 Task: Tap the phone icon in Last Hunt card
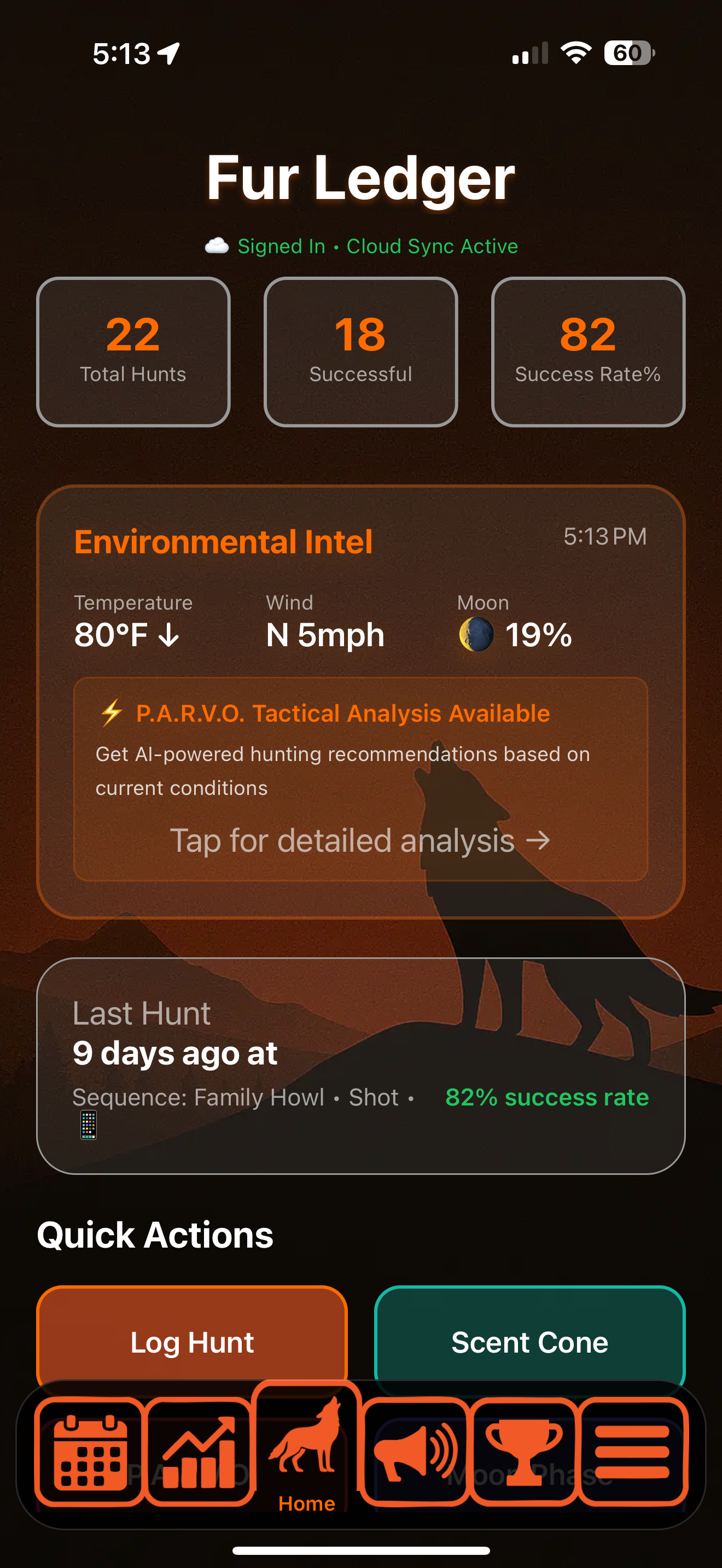click(88, 1125)
